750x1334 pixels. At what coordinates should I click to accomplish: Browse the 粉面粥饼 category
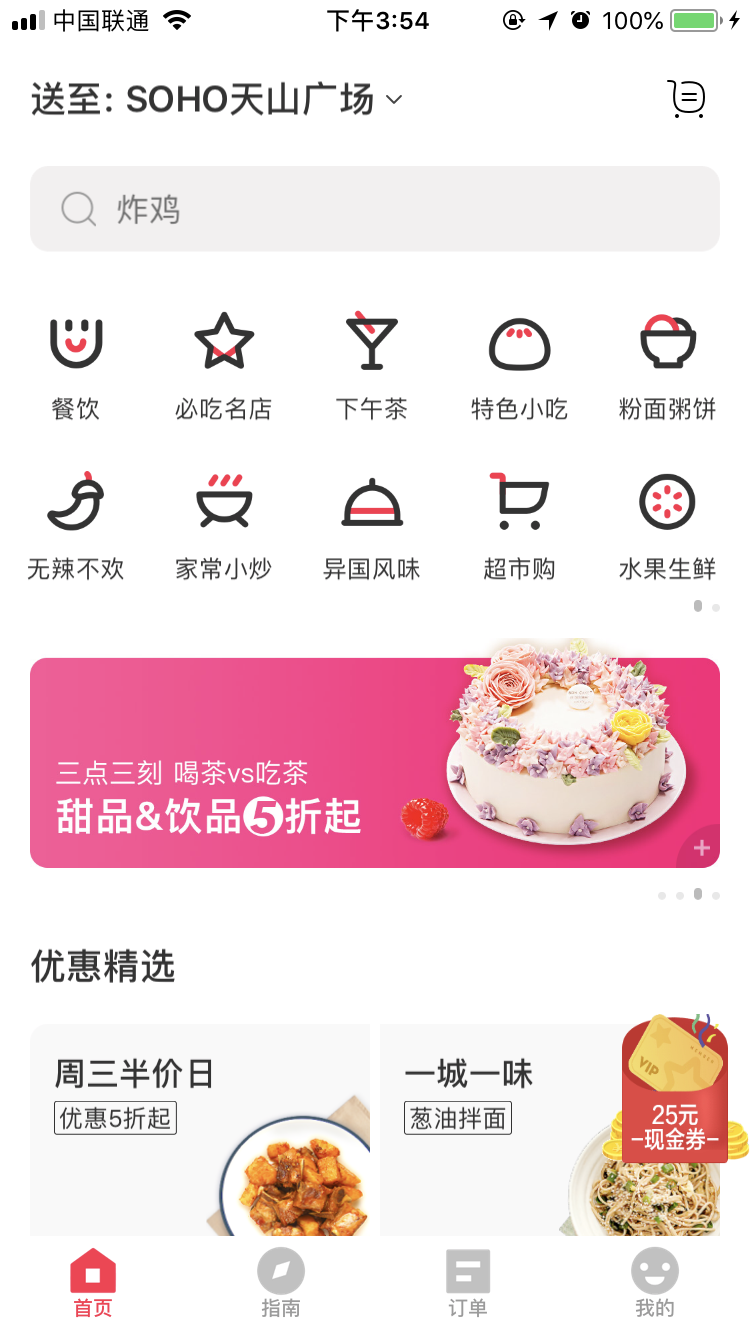(667, 366)
